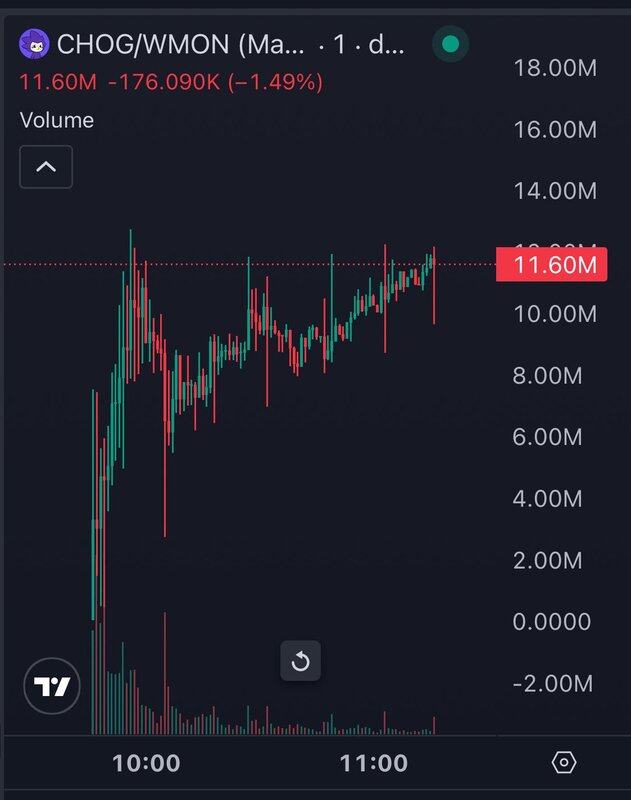The width and height of the screenshot is (631, 800).
Task: Open the chart settings hexagon icon
Action: [564, 763]
